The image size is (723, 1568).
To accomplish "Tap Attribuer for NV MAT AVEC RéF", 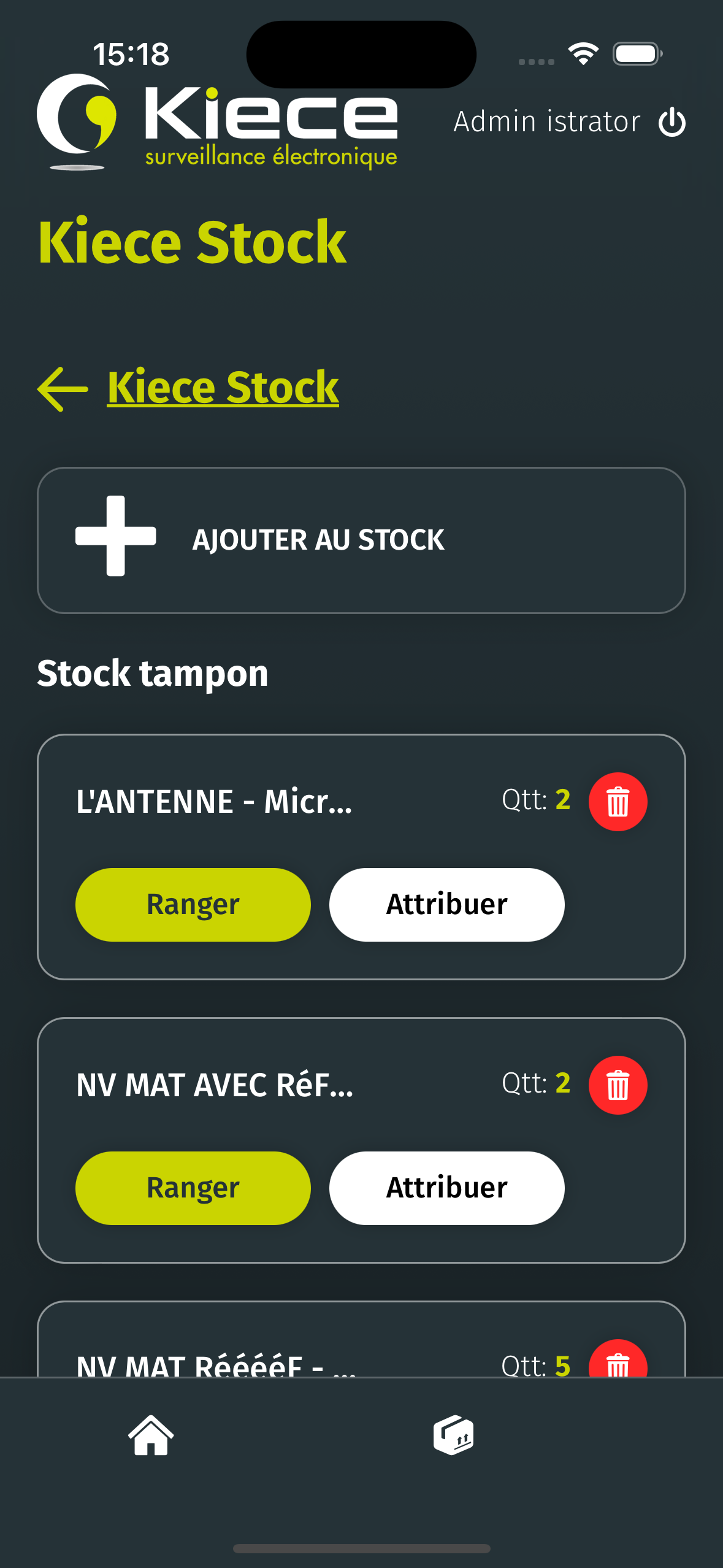I will tap(446, 1188).
